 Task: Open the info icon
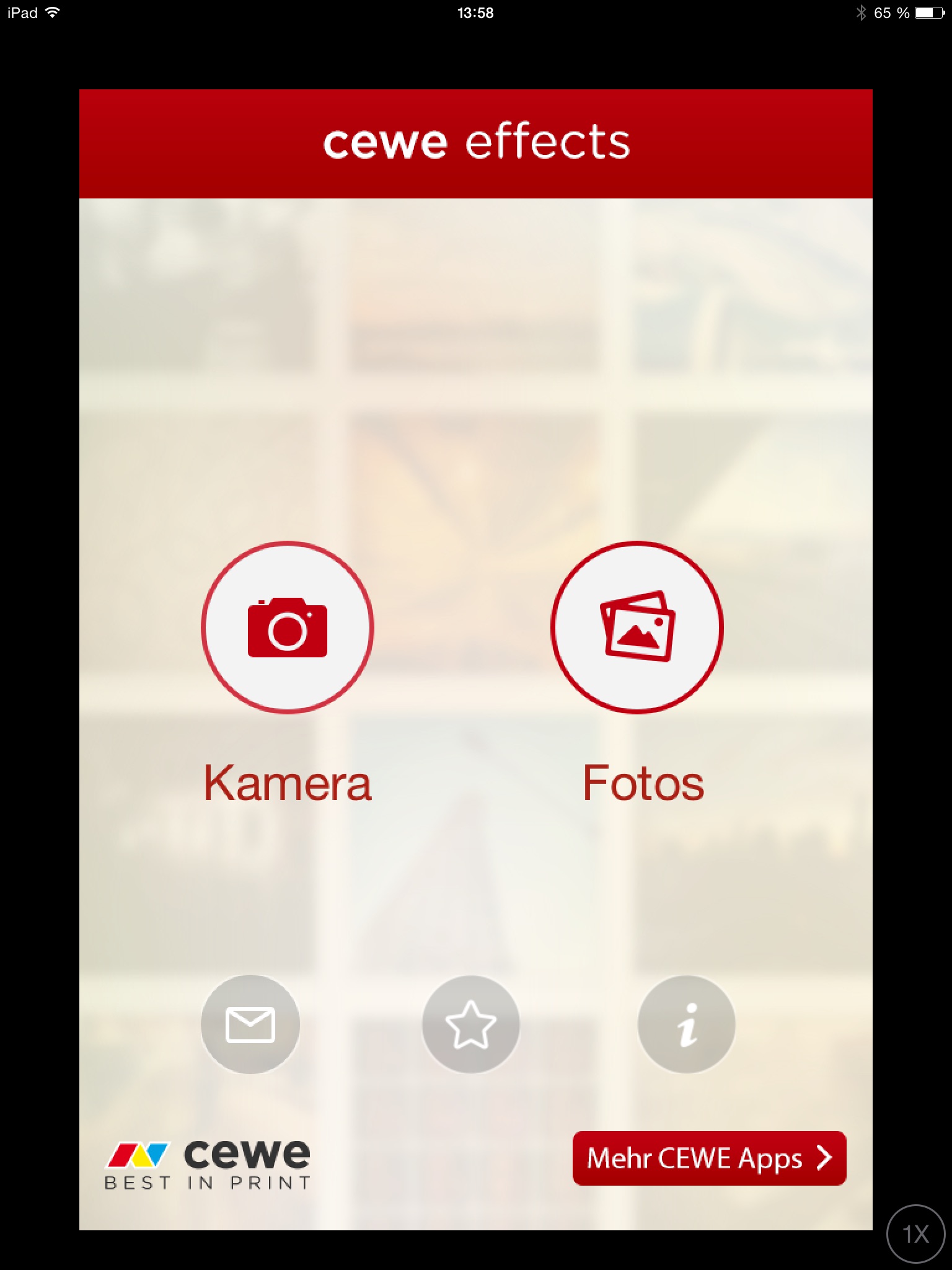[687, 1024]
